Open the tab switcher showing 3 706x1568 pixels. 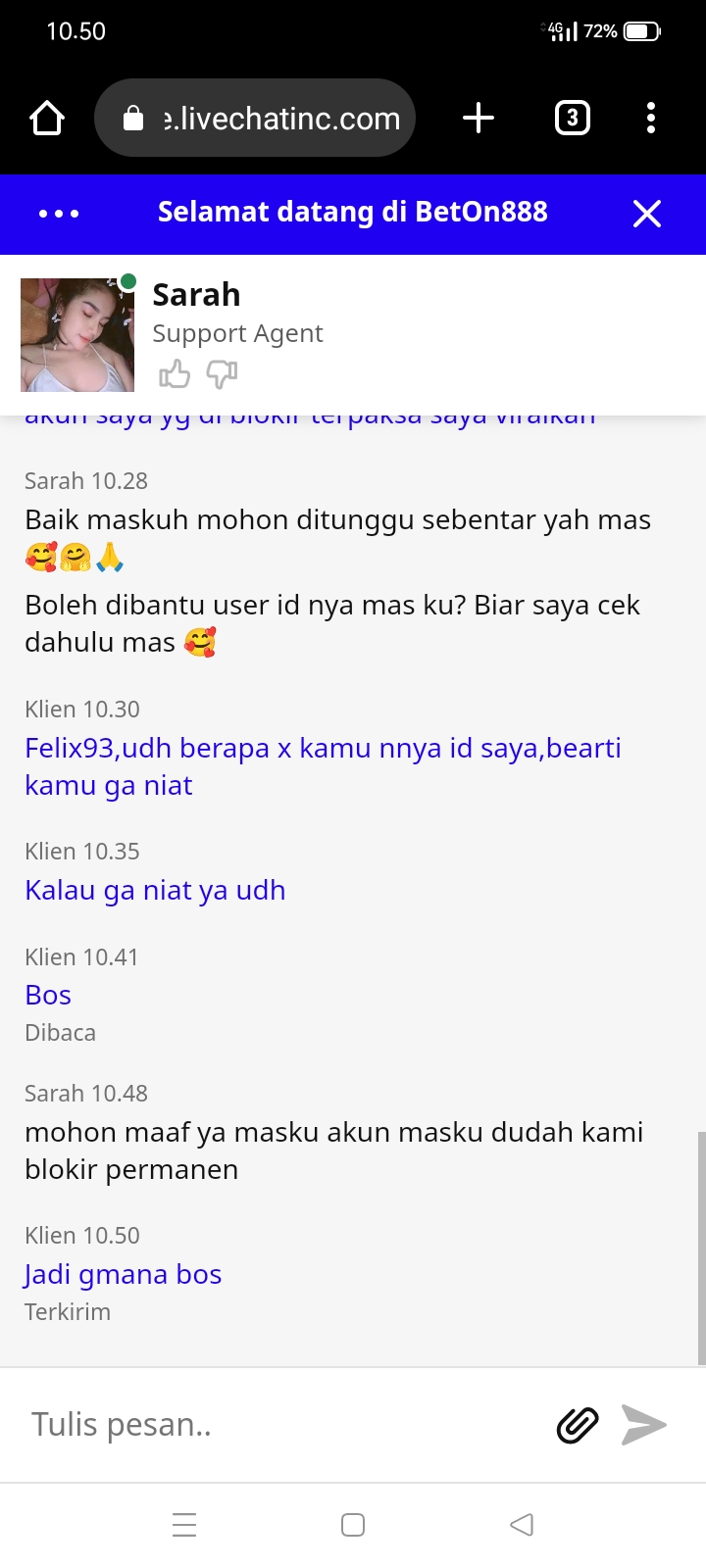pyautogui.click(x=573, y=119)
